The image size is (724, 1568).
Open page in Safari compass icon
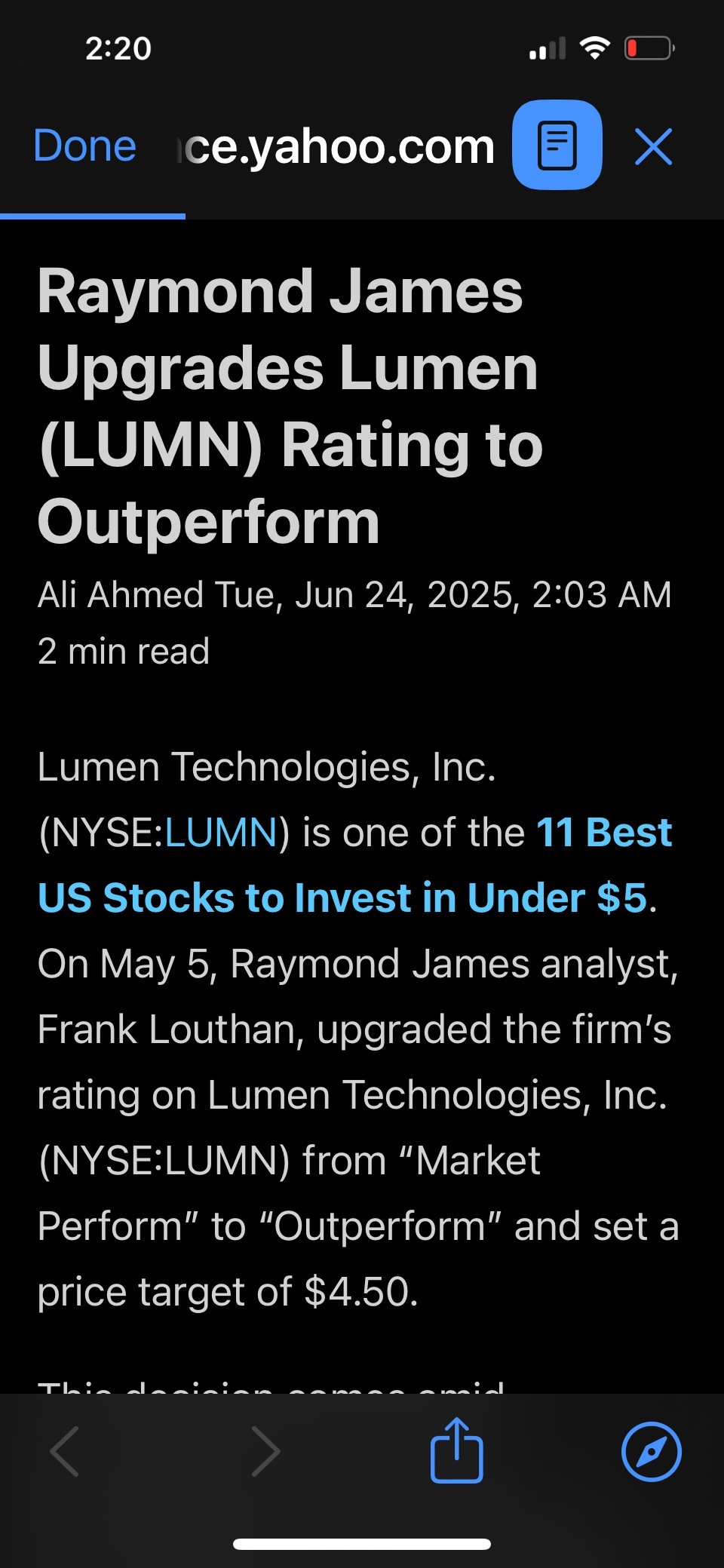click(651, 1451)
